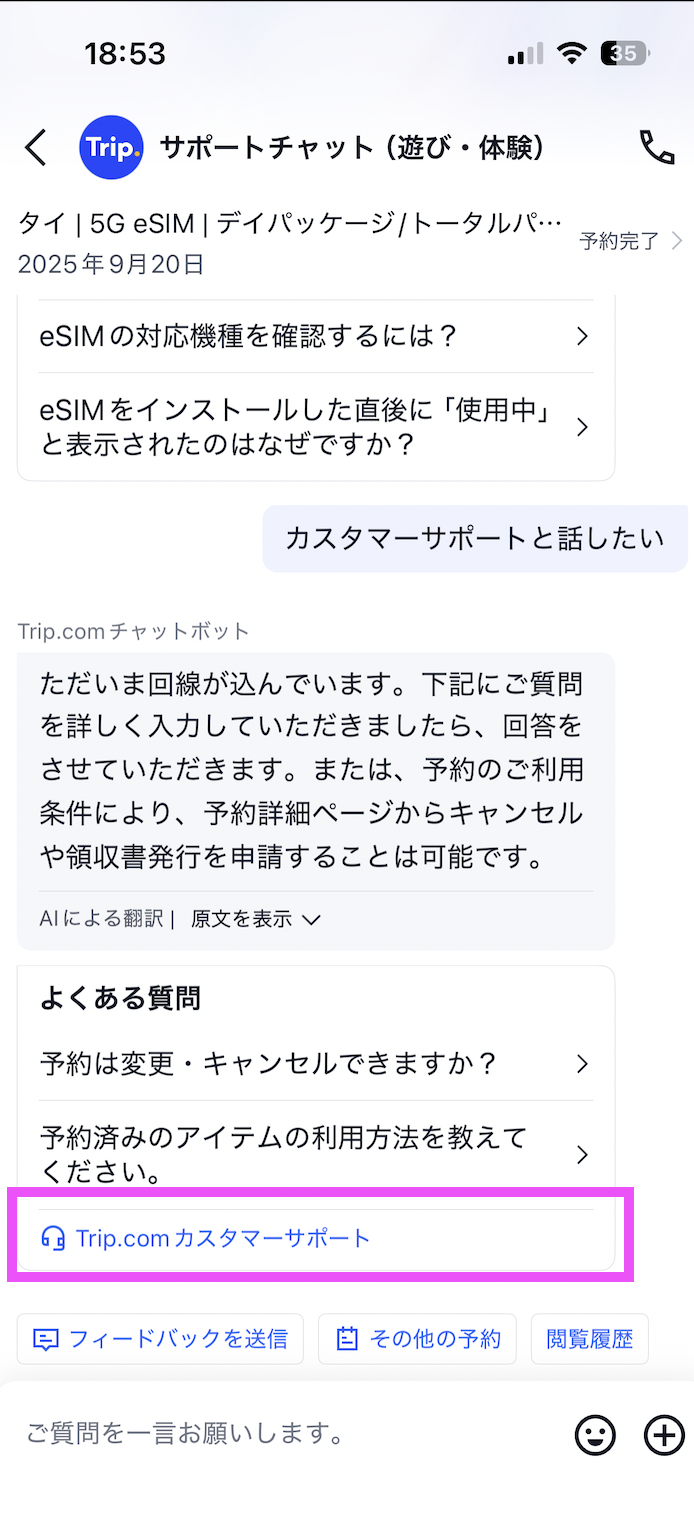Open the emoji picker

[x=595, y=1436]
